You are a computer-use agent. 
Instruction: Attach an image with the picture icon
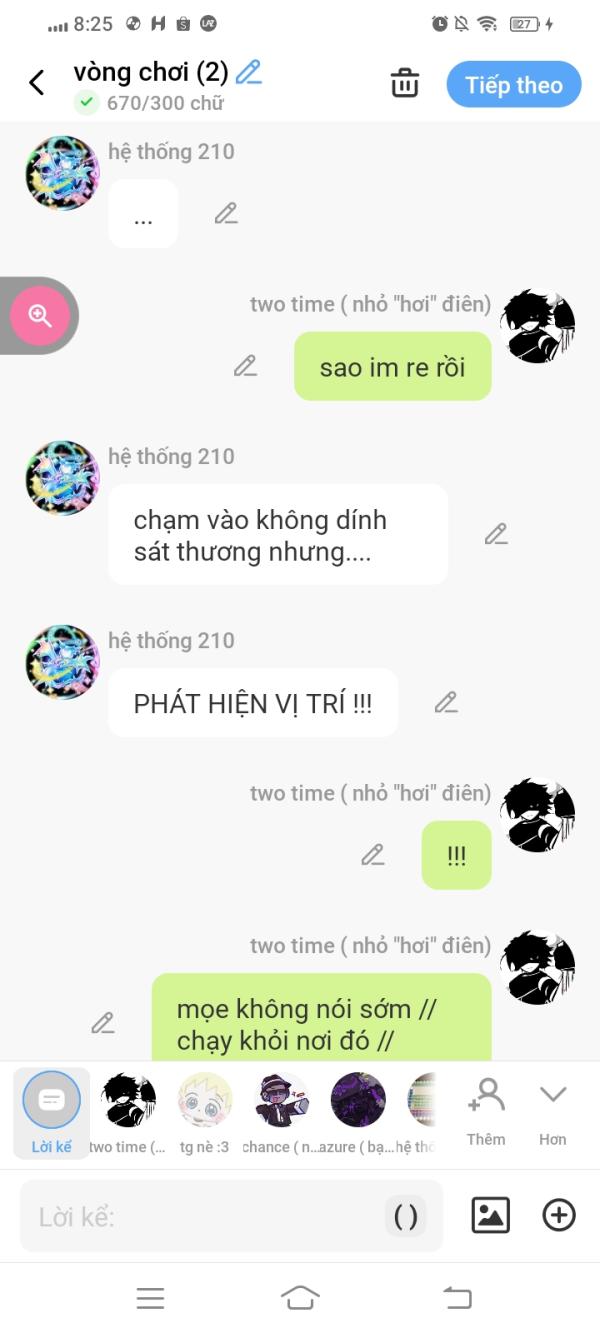(x=490, y=1215)
